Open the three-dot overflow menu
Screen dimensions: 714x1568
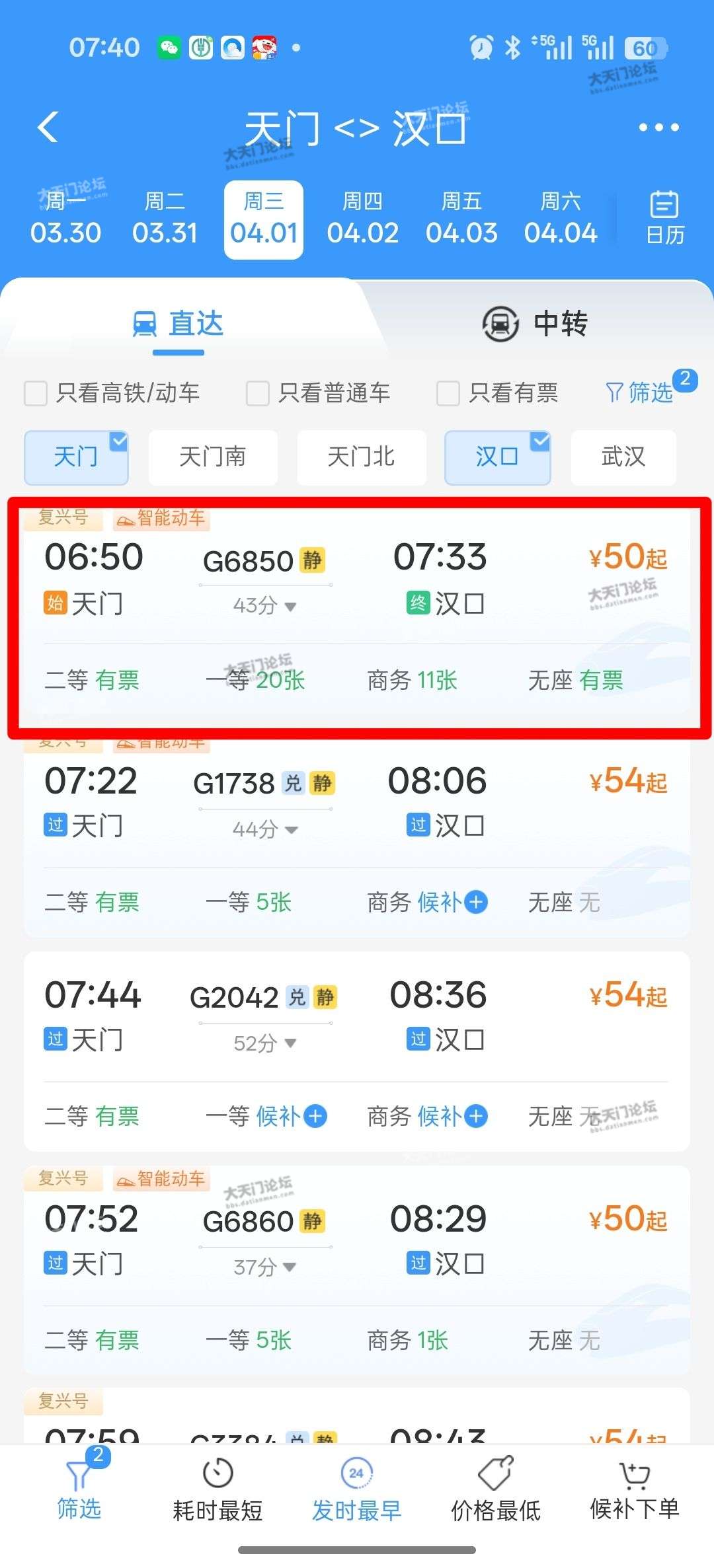(x=658, y=127)
